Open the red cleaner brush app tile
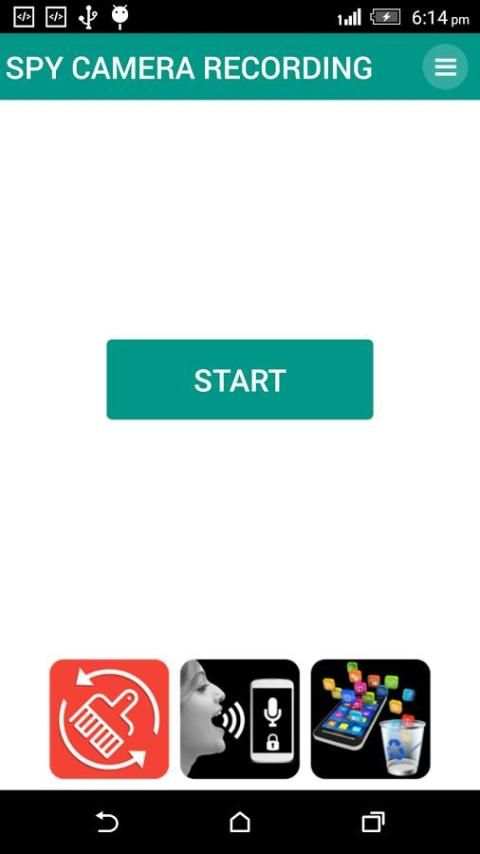This screenshot has width=480, height=854. coord(109,719)
